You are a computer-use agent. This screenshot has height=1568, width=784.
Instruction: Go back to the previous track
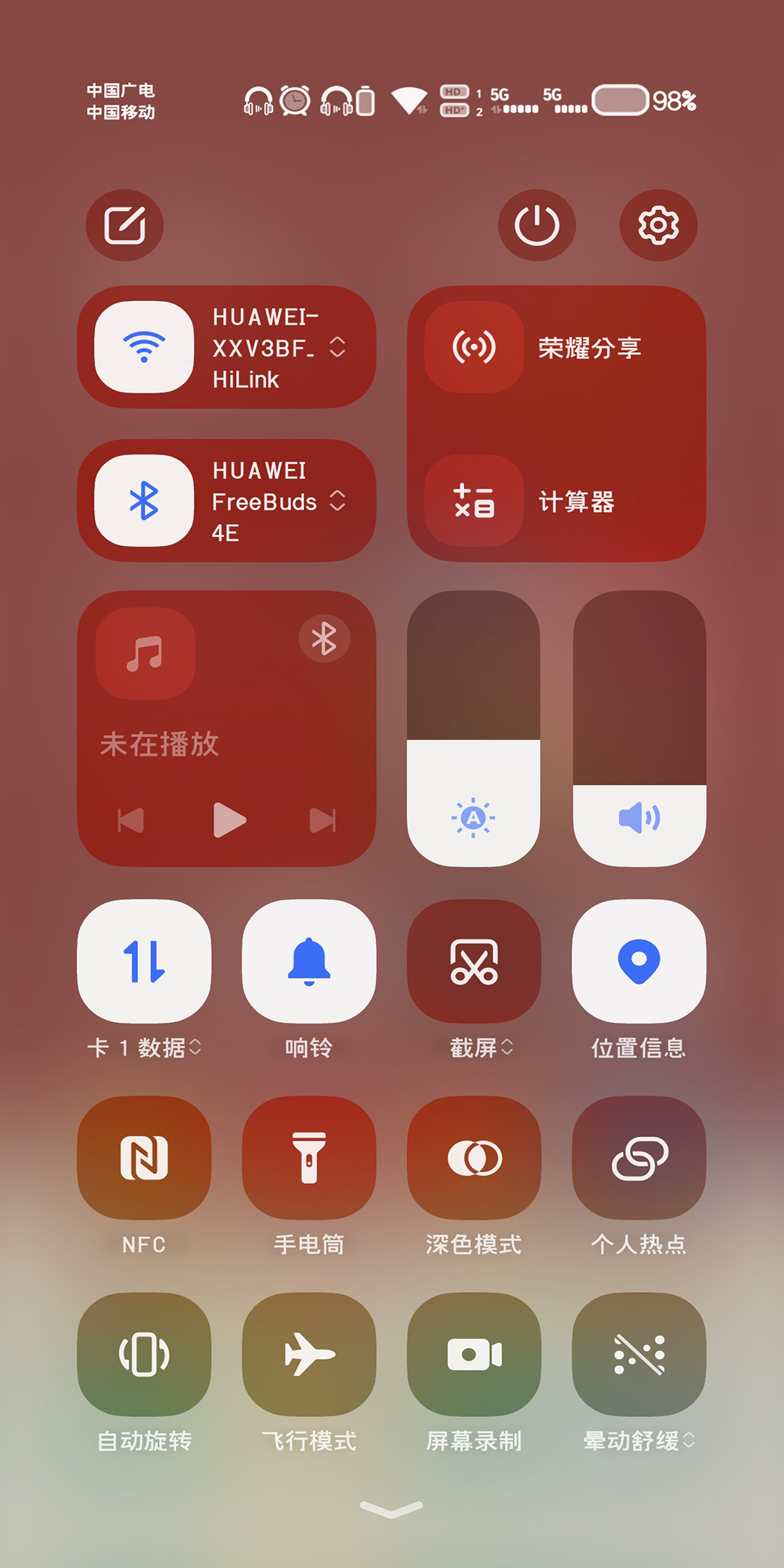click(131, 820)
